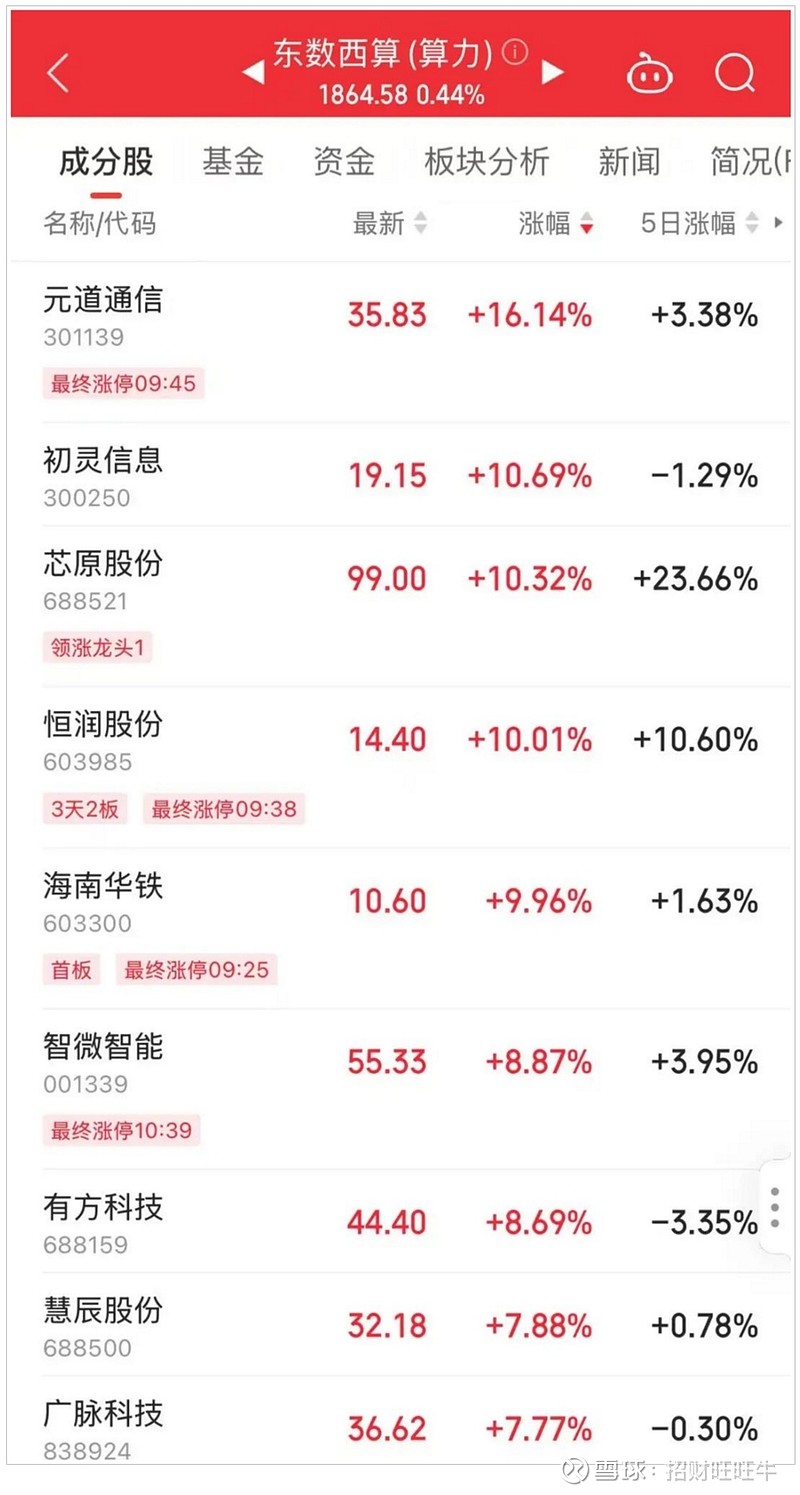The image size is (800, 1495).
Task: Switch to the previous sector with left arrow
Action: point(252,72)
